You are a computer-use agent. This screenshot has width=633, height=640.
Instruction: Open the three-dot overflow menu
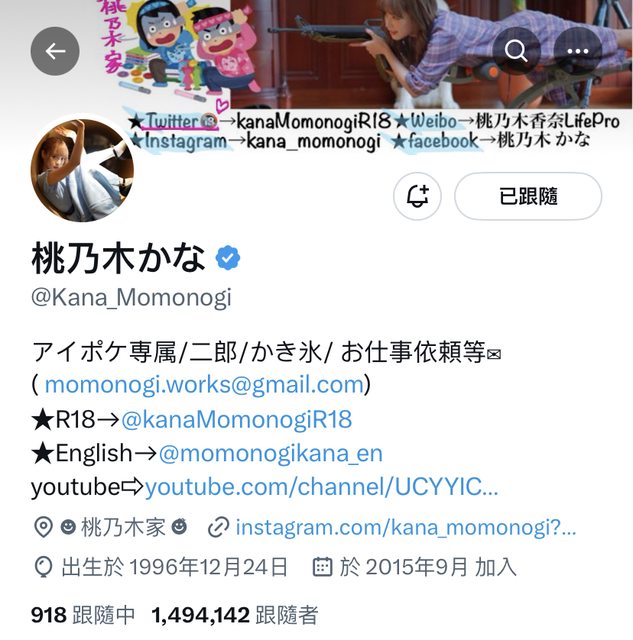click(x=578, y=51)
